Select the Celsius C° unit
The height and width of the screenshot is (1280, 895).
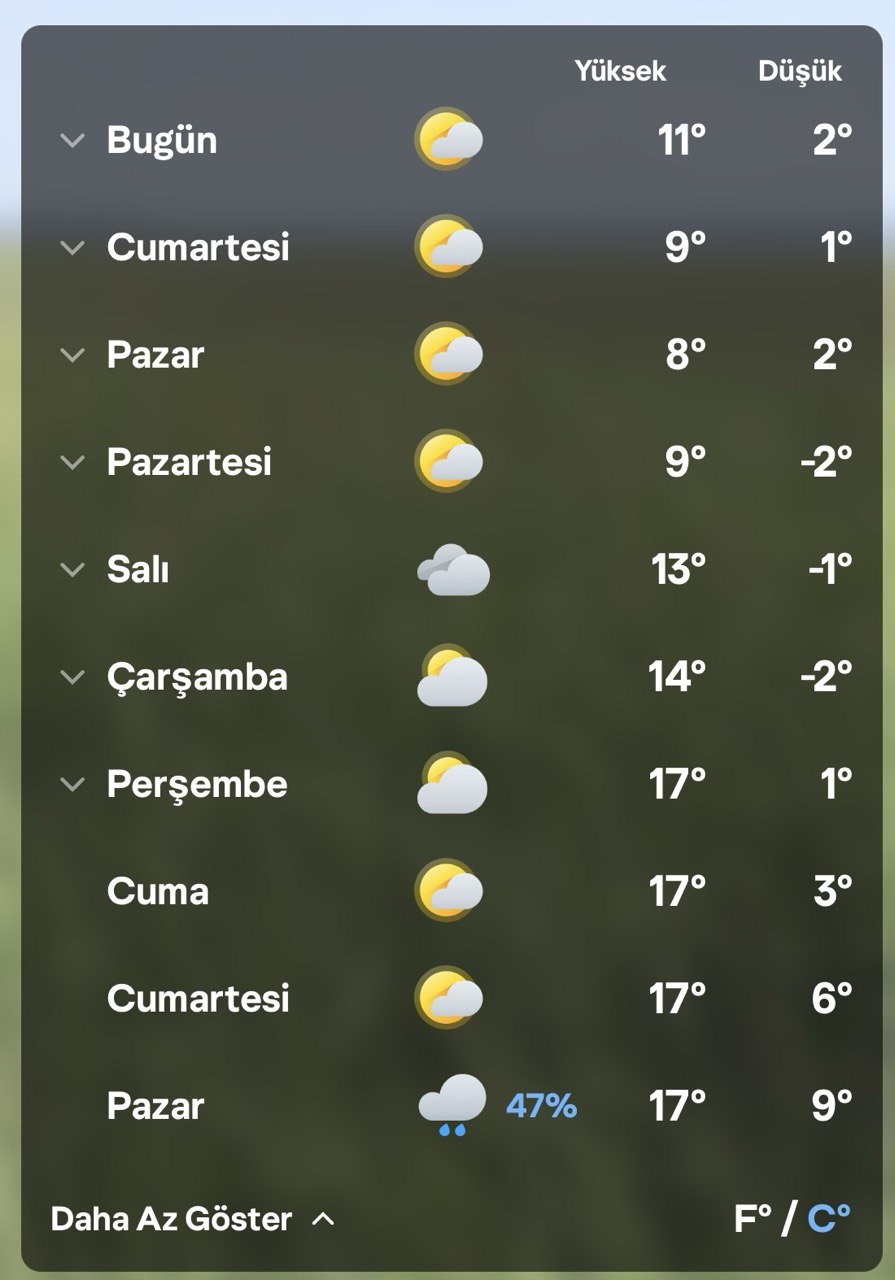[x=829, y=1219]
